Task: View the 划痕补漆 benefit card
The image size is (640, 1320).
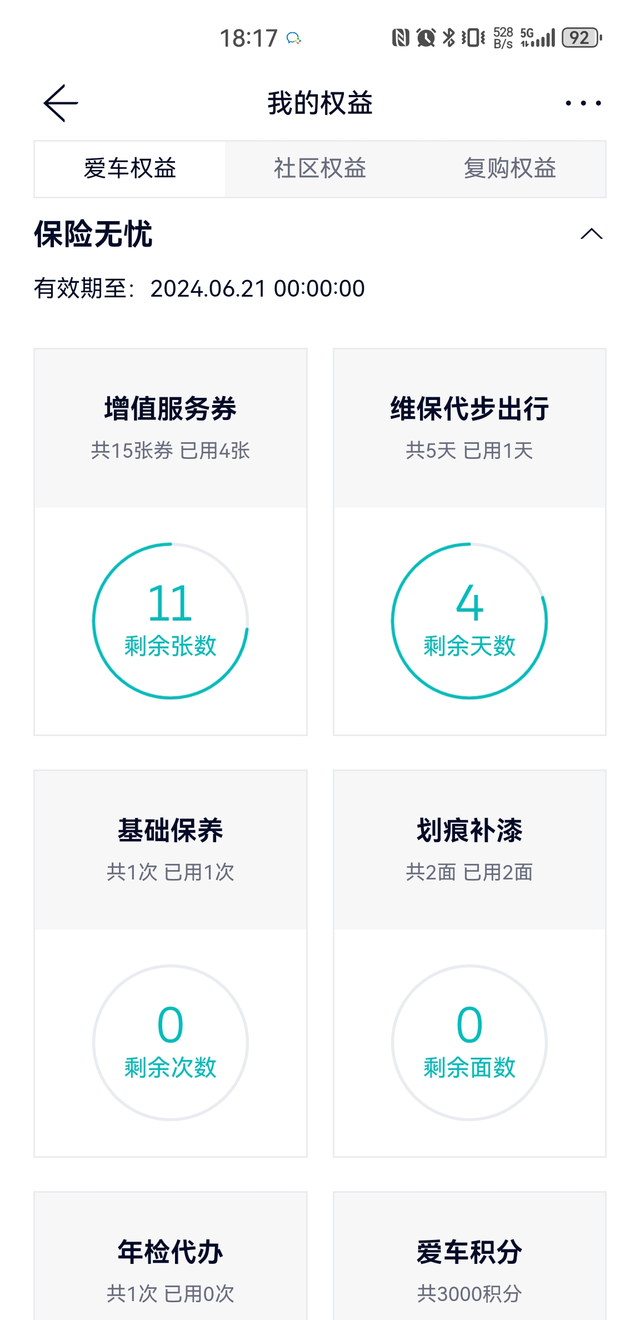Action: coord(469,962)
